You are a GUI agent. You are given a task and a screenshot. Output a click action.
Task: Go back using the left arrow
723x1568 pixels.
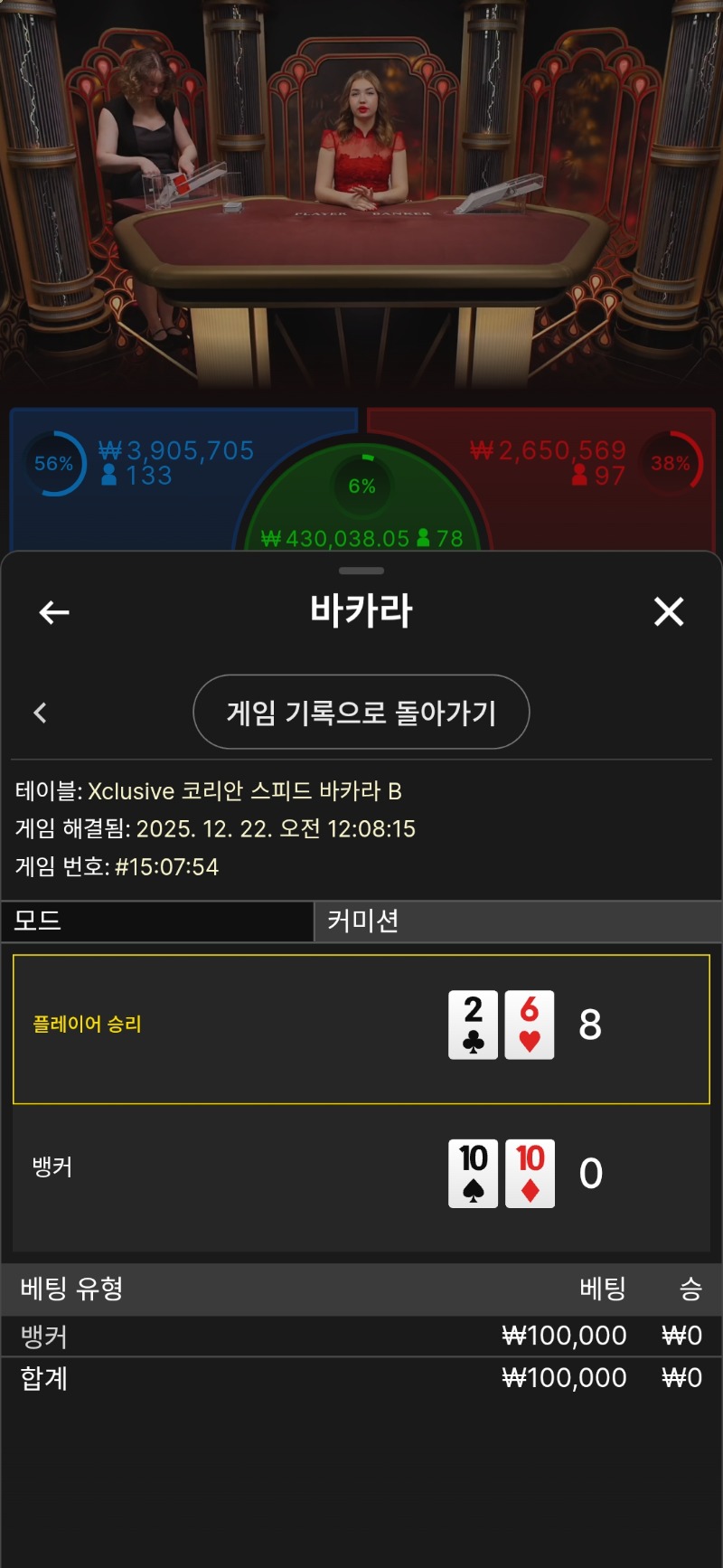[x=54, y=612]
